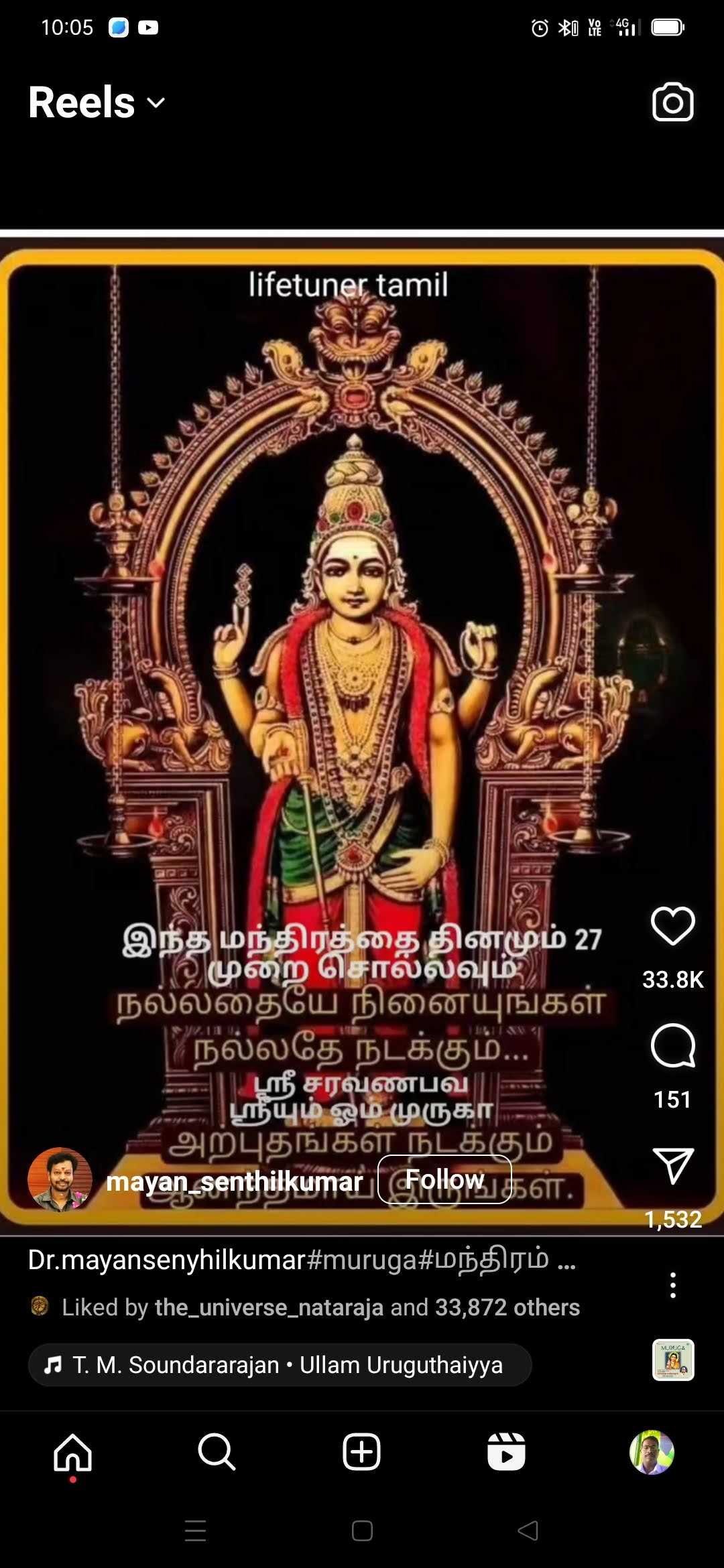
Task: Switch to the Search tab
Action: pos(217,1453)
